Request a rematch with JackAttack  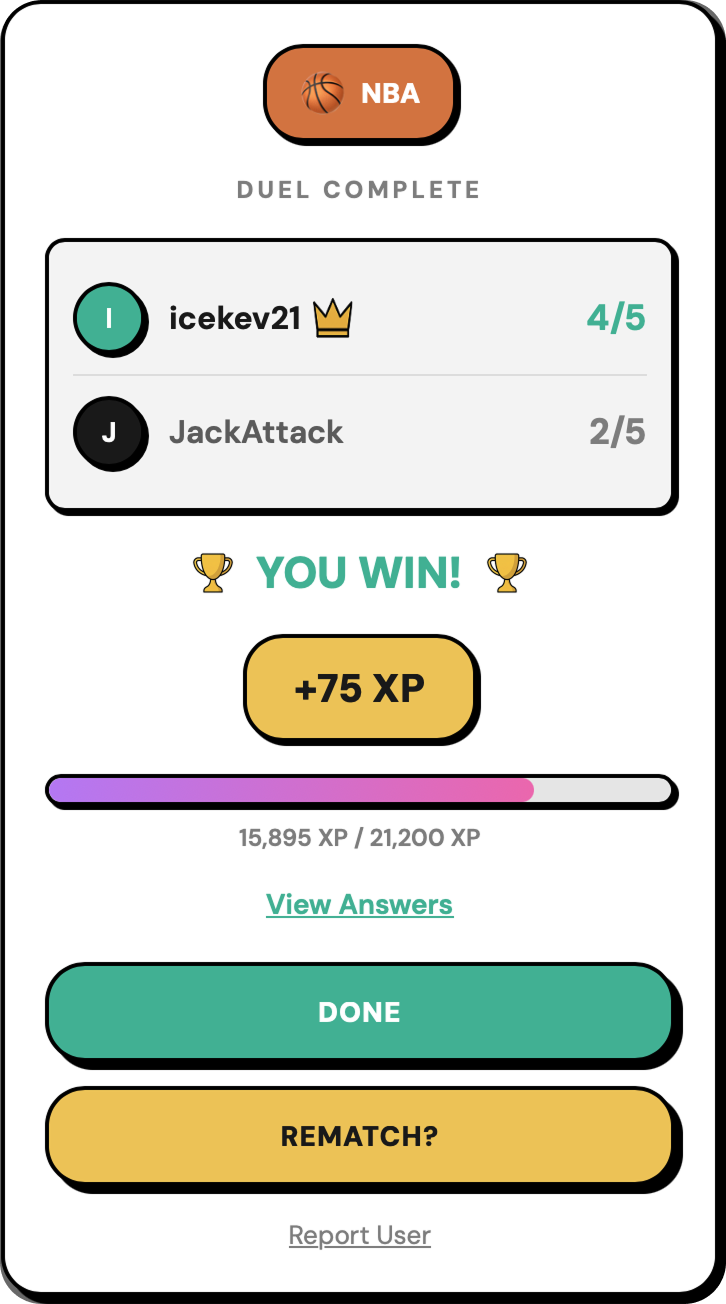point(359,1136)
